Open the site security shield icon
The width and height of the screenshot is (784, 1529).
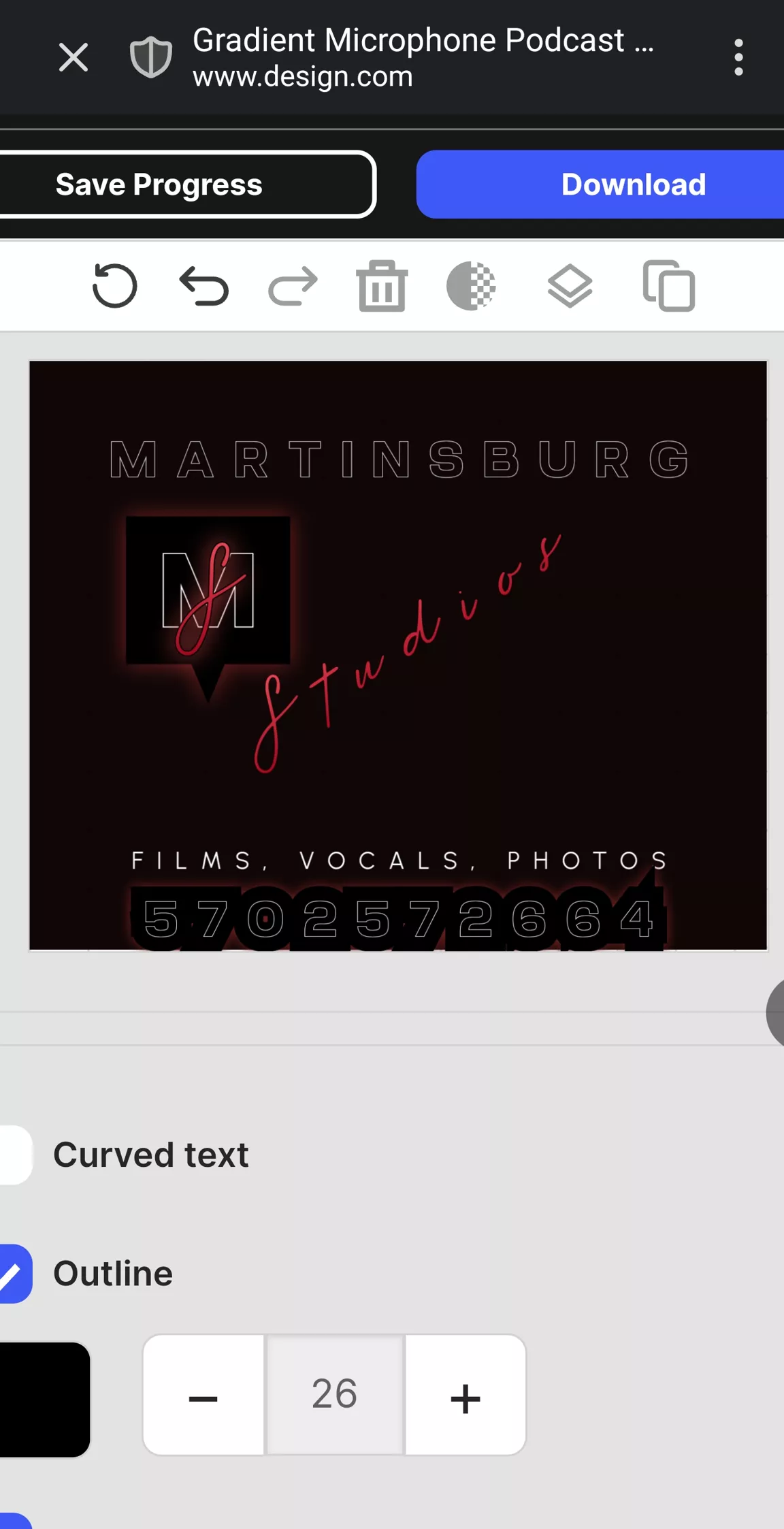coord(150,57)
